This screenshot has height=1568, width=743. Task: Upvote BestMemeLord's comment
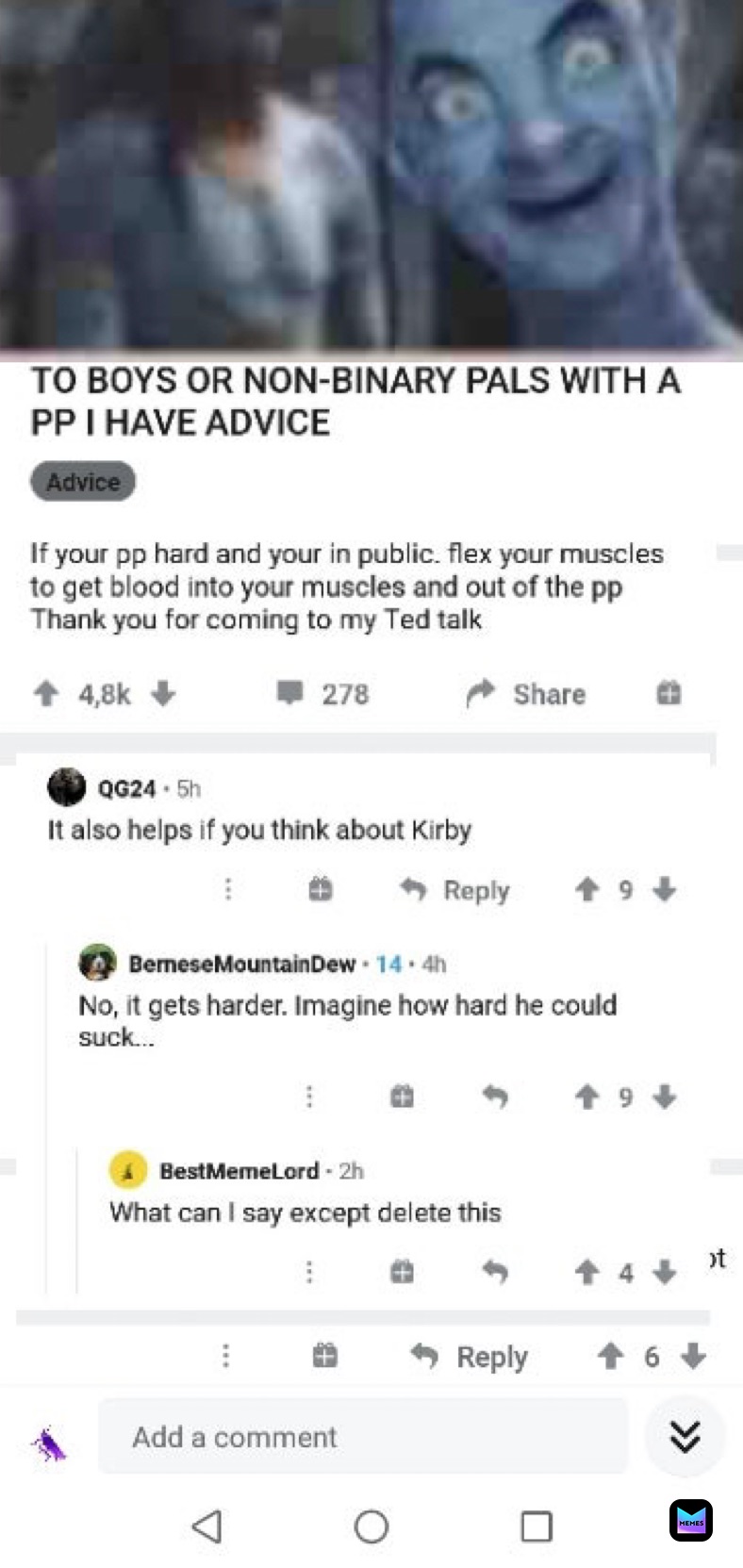pos(586,1273)
